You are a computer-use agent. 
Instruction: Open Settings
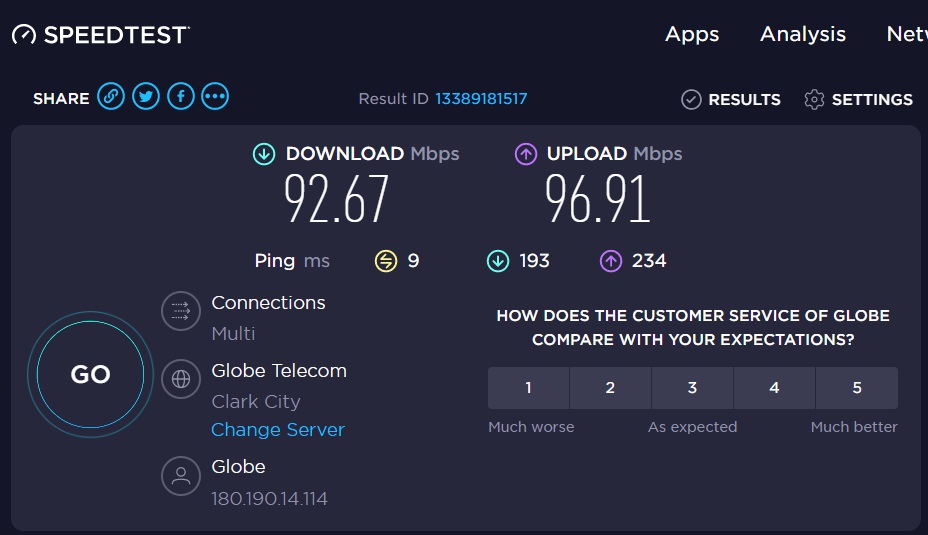pyautogui.click(x=859, y=100)
